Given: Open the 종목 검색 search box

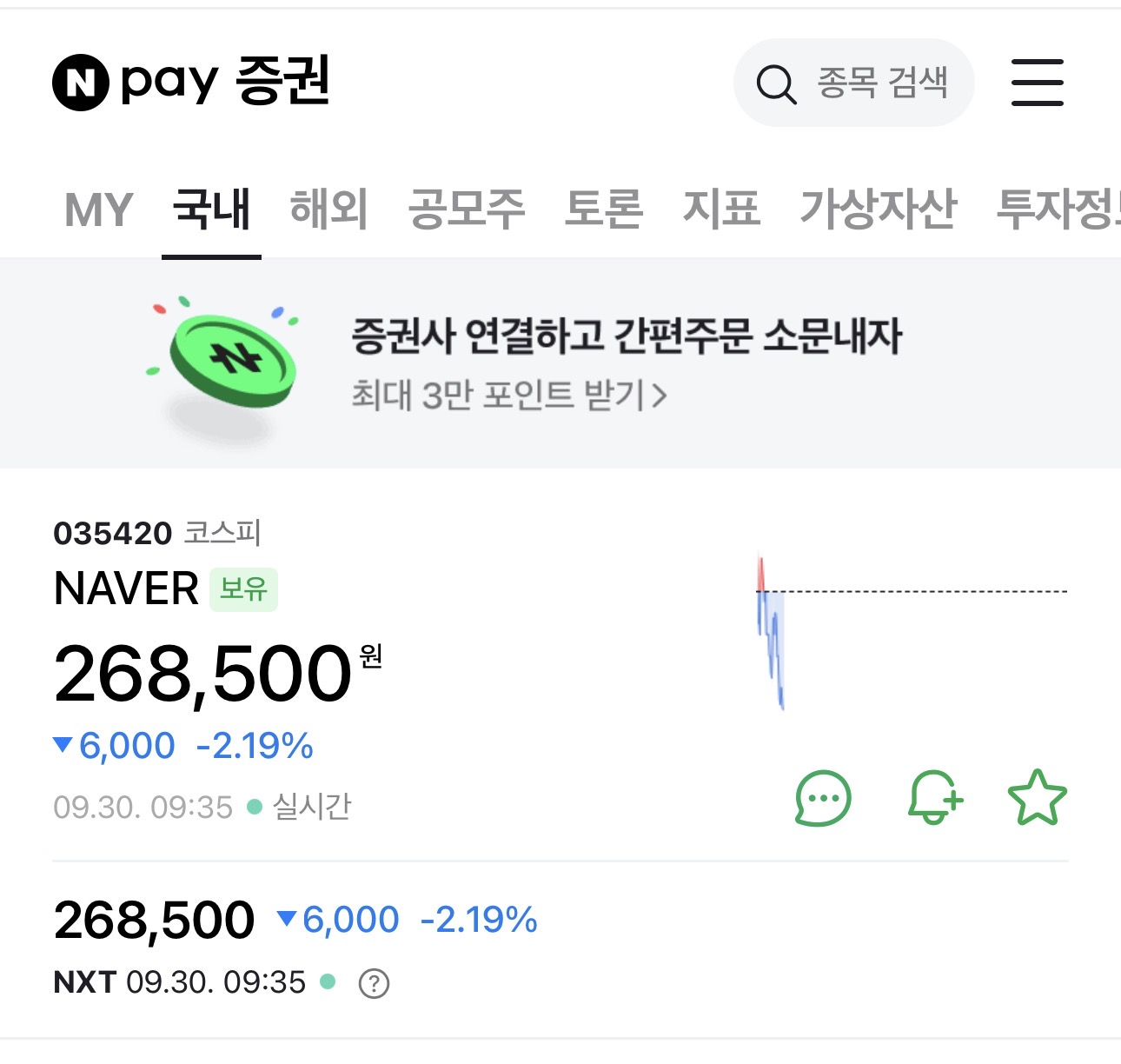Looking at the screenshot, I should point(854,83).
